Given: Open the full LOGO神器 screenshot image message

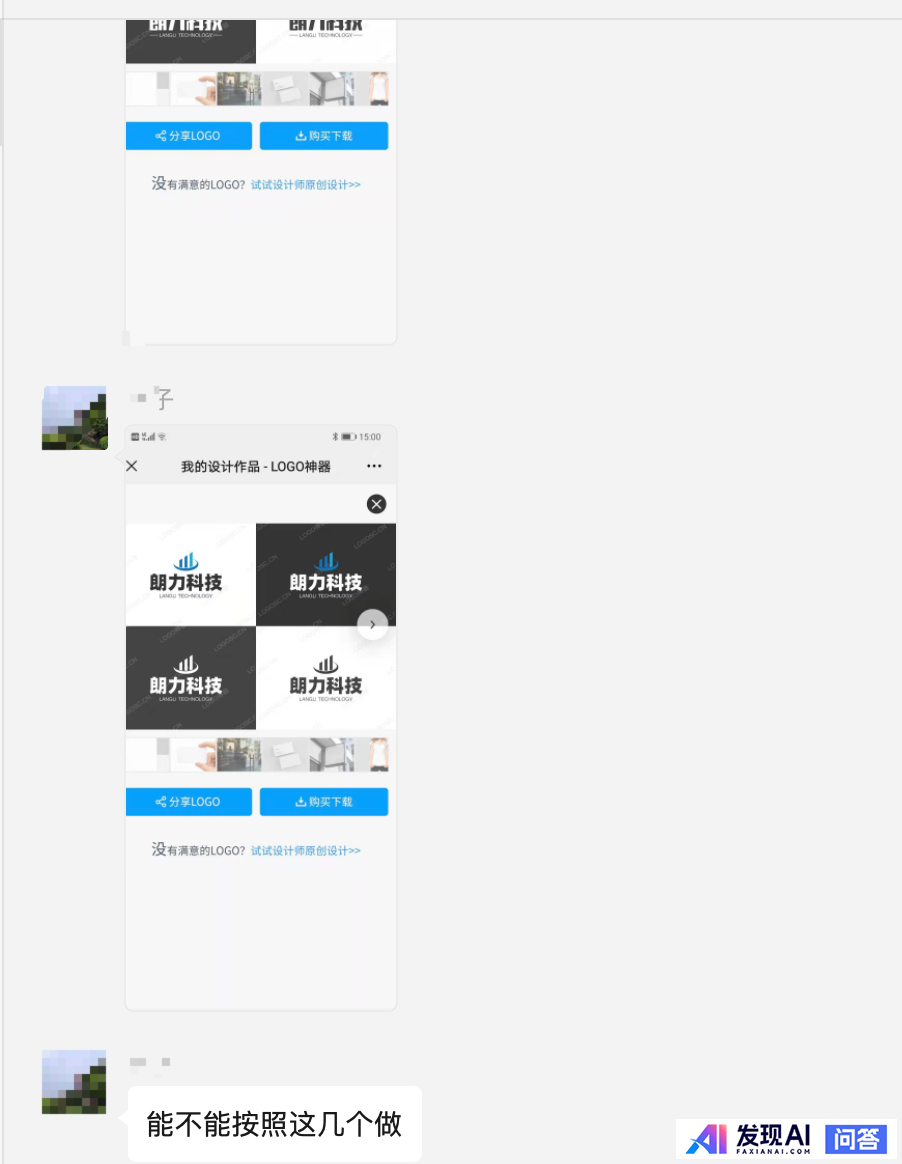Looking at the screenshot, I should click(261, 717).
